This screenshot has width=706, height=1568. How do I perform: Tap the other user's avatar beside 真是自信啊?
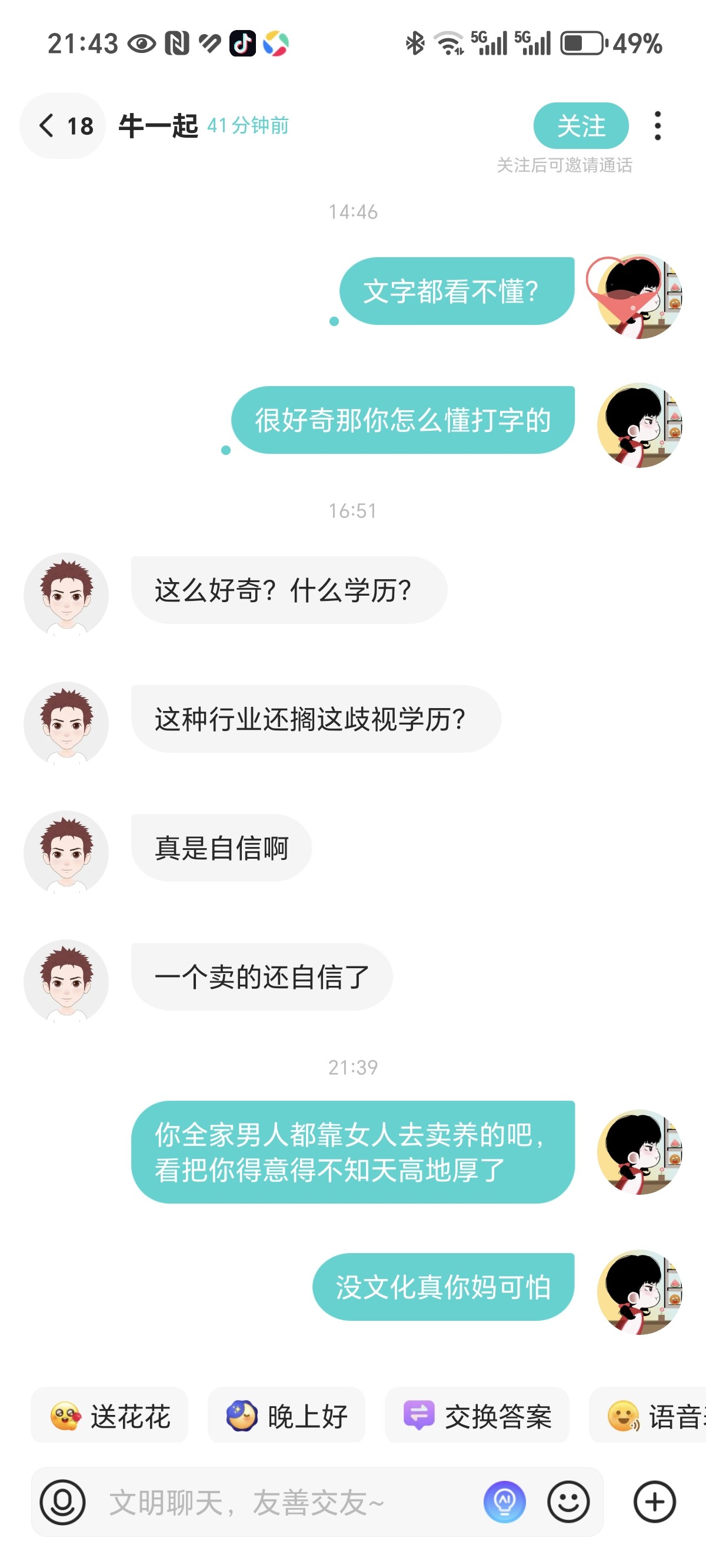pos(66,852)
